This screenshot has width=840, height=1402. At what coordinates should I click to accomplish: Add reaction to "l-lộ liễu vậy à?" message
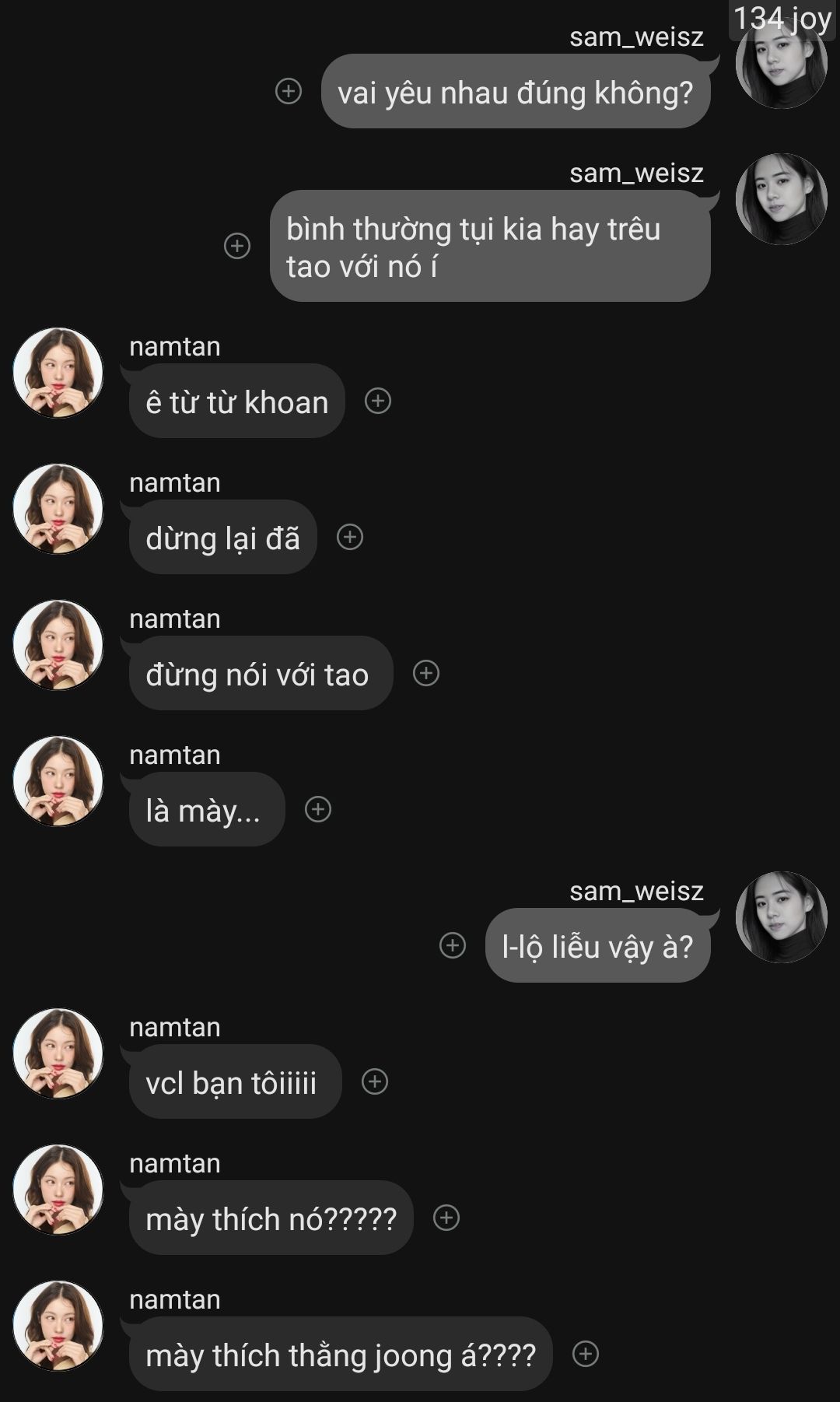[x=453, y=945]
